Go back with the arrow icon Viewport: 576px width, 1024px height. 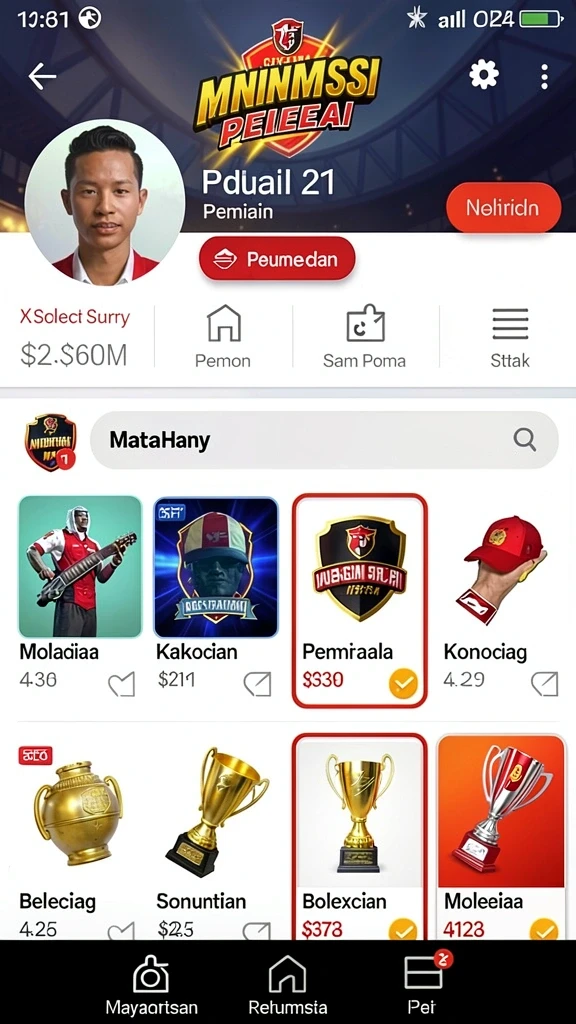(x=42, y=76)
